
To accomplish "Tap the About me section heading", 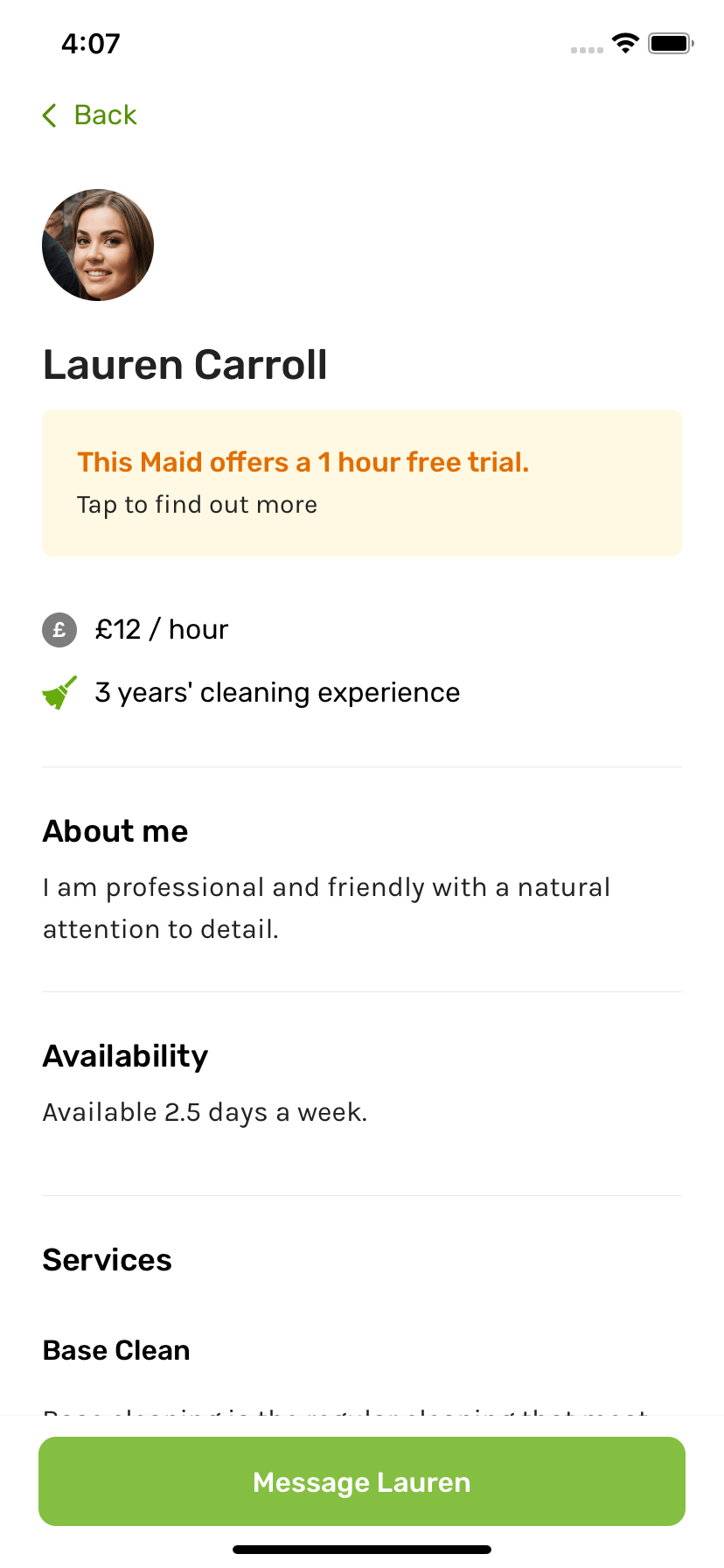I will (x=115, y=831).
